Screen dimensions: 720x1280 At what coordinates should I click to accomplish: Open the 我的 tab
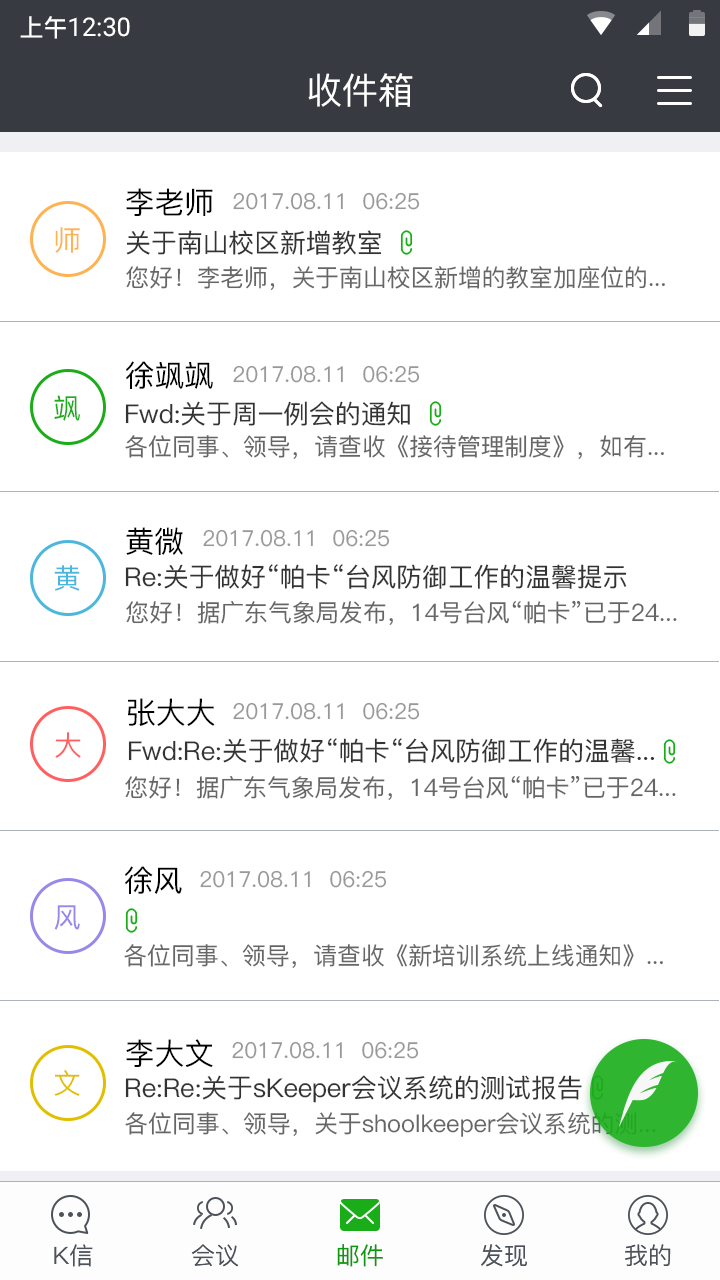[x=647, y=1231]
